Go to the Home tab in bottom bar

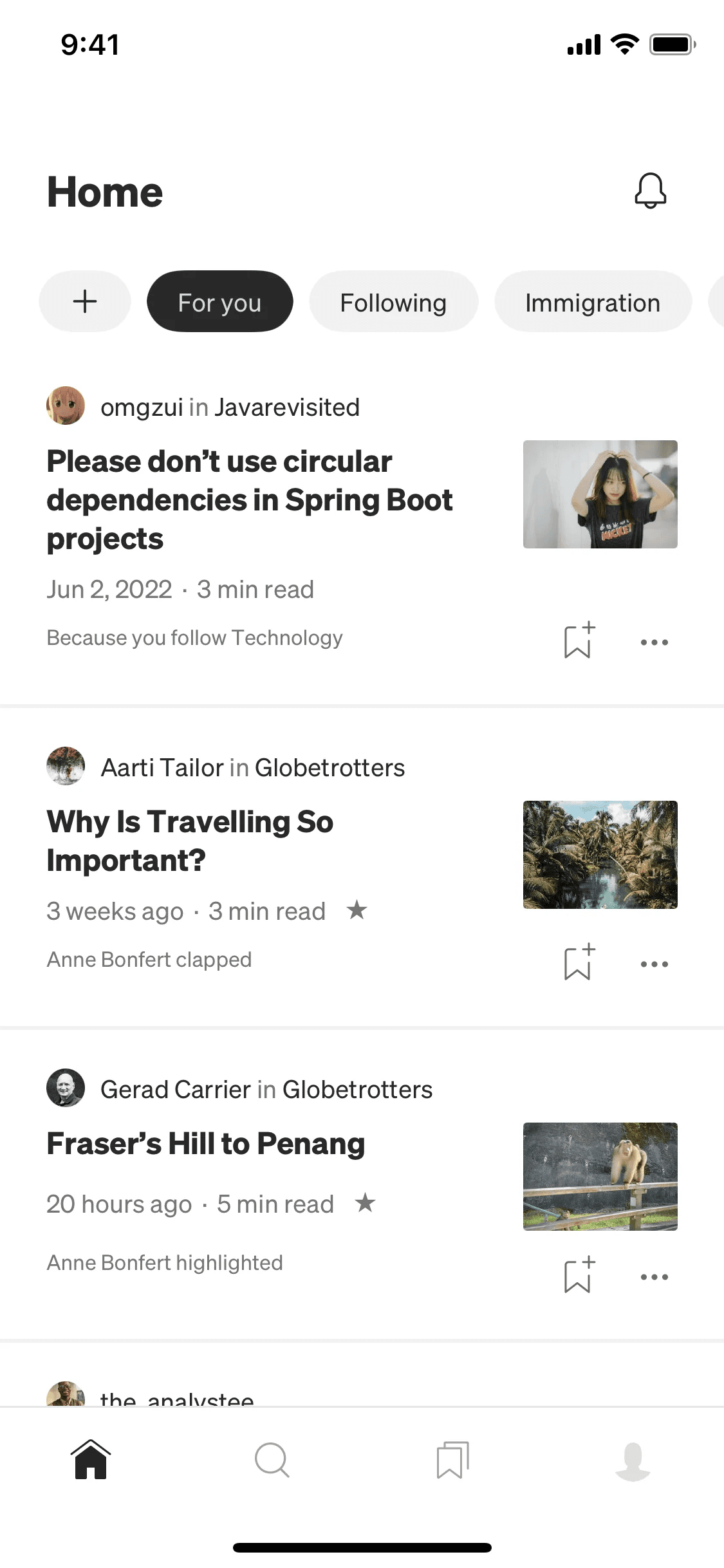pos(91,1459)
